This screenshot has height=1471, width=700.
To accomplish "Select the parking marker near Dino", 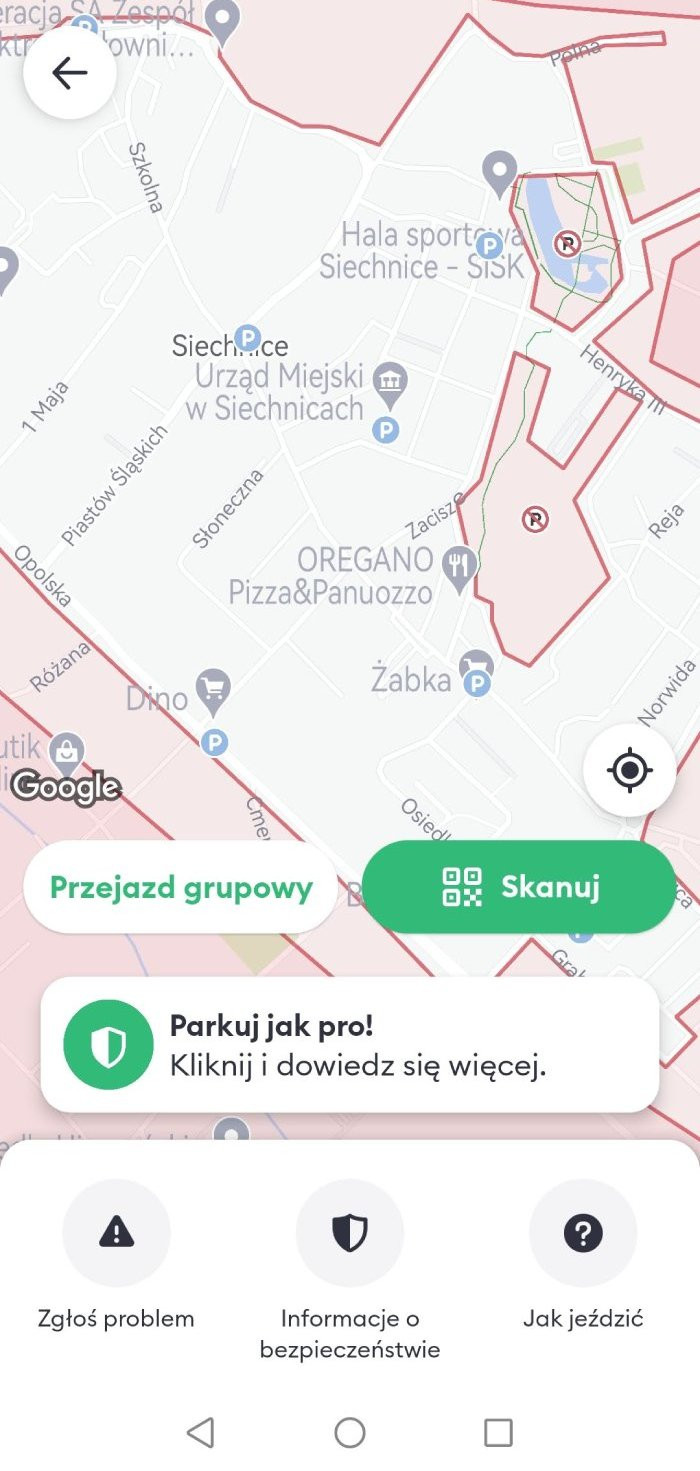I will coord(214,743).
